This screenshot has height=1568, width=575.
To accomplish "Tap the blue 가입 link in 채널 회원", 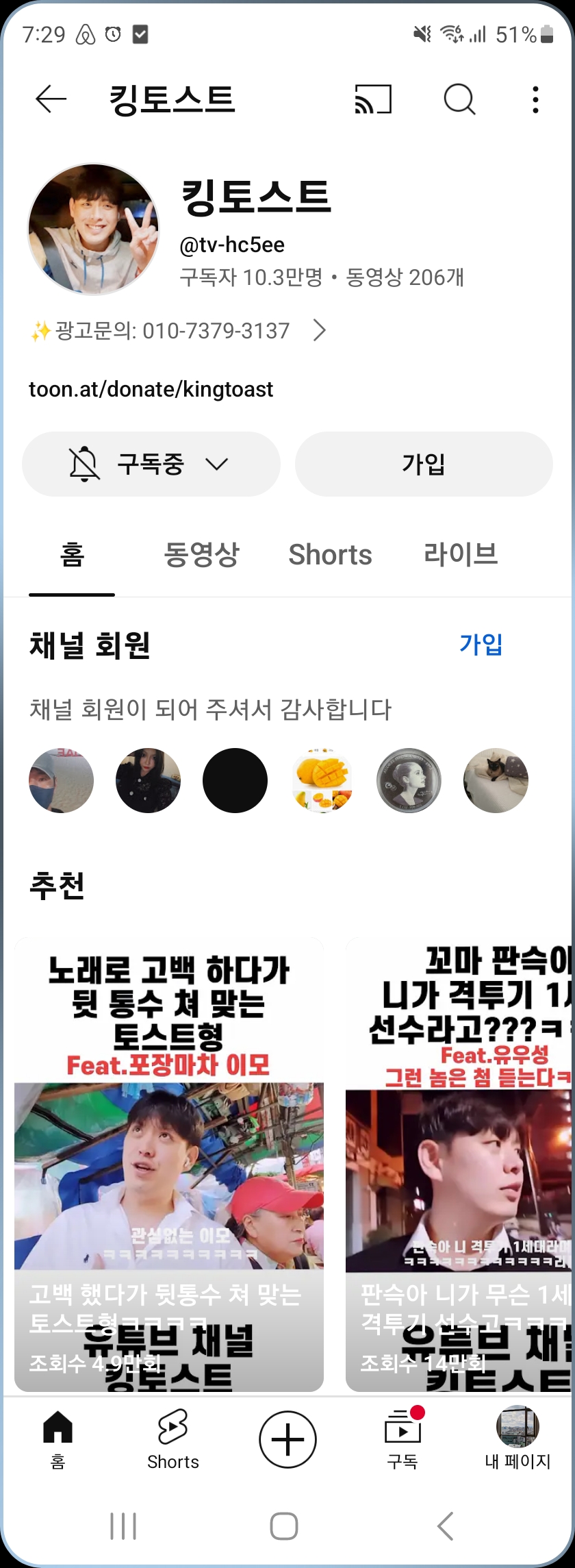I will tap(481, 644).
